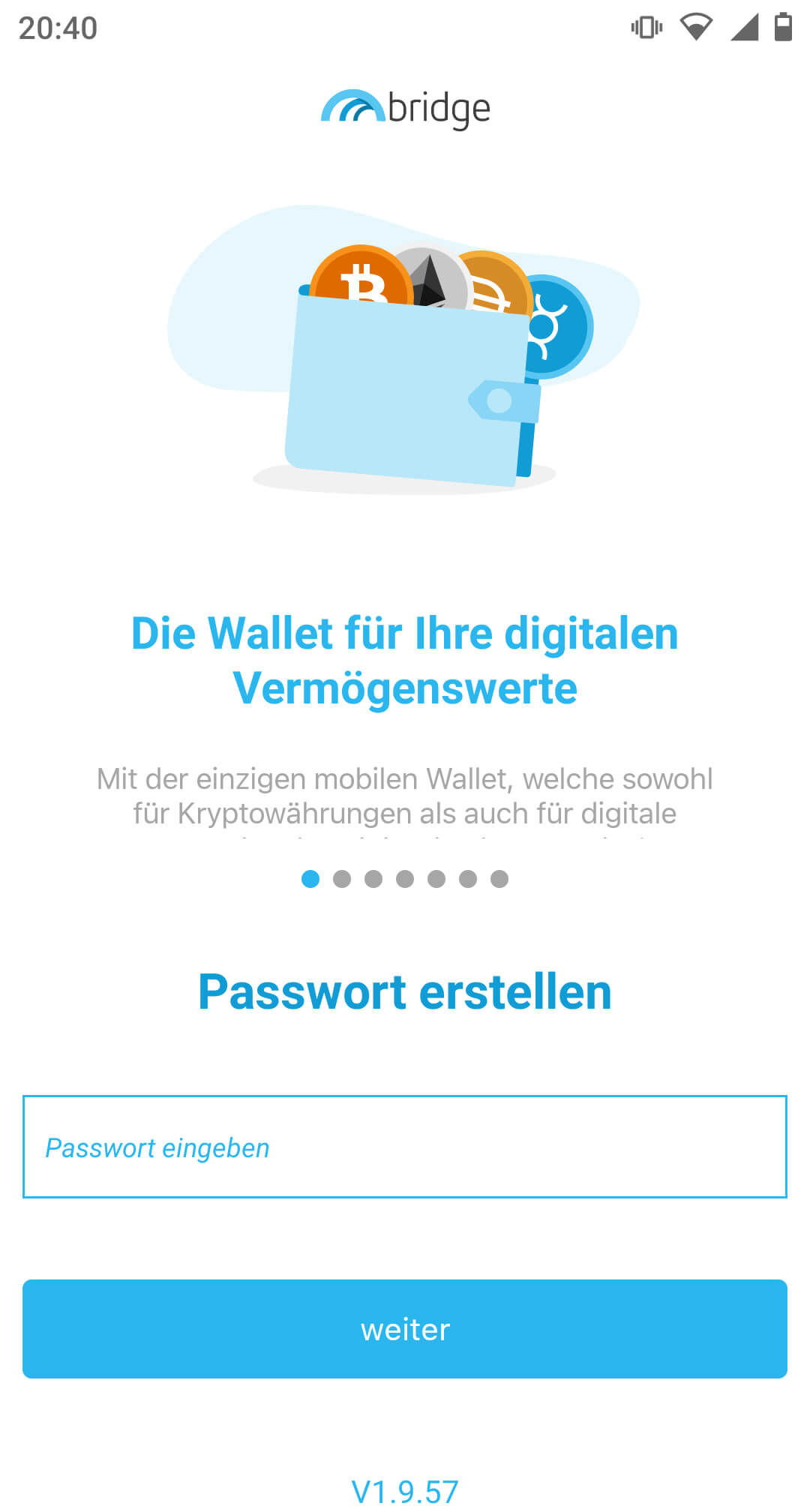Select the last onboarding page dot

(499, 879)
